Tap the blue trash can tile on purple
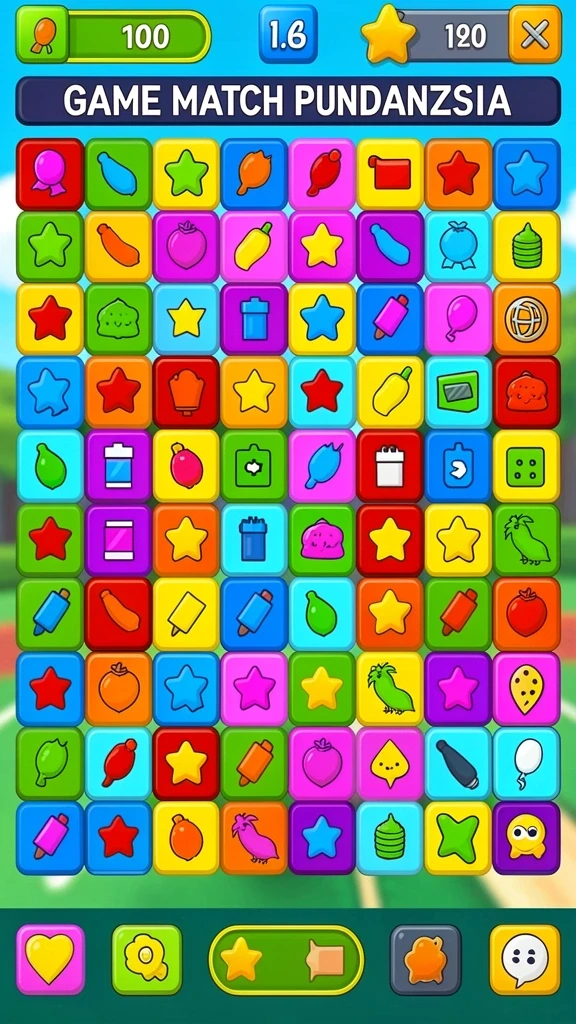Viewport: 576px width, 1024px height. pyautogui.click(x=254, y=319)
